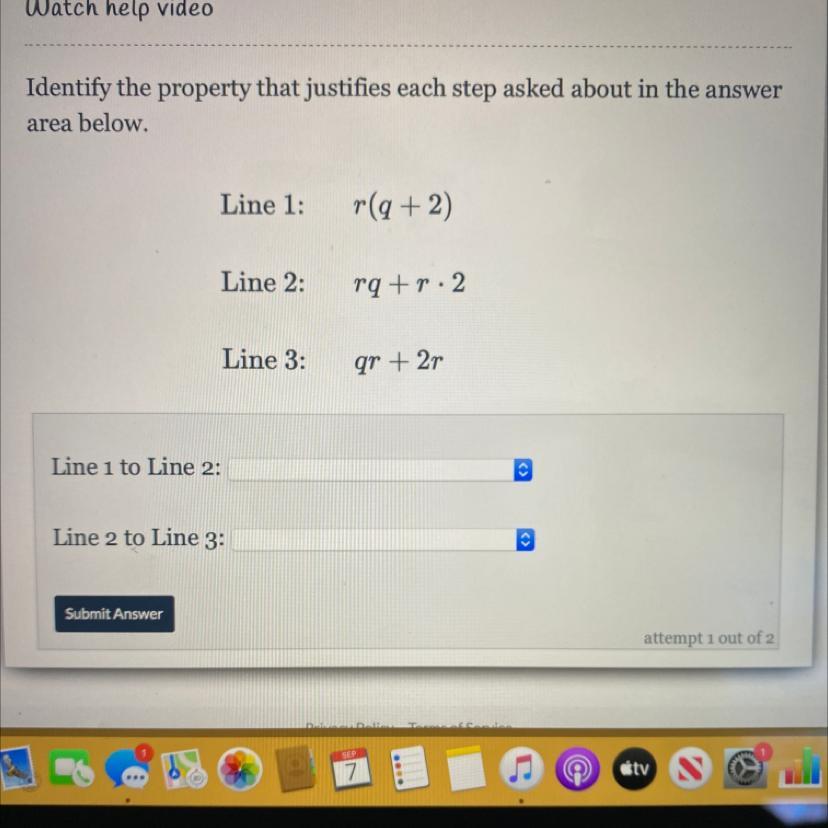Open System Preferences gear icon
This screenshot has height=828, width=828.
pyautogui.click(x=746, y=769)
